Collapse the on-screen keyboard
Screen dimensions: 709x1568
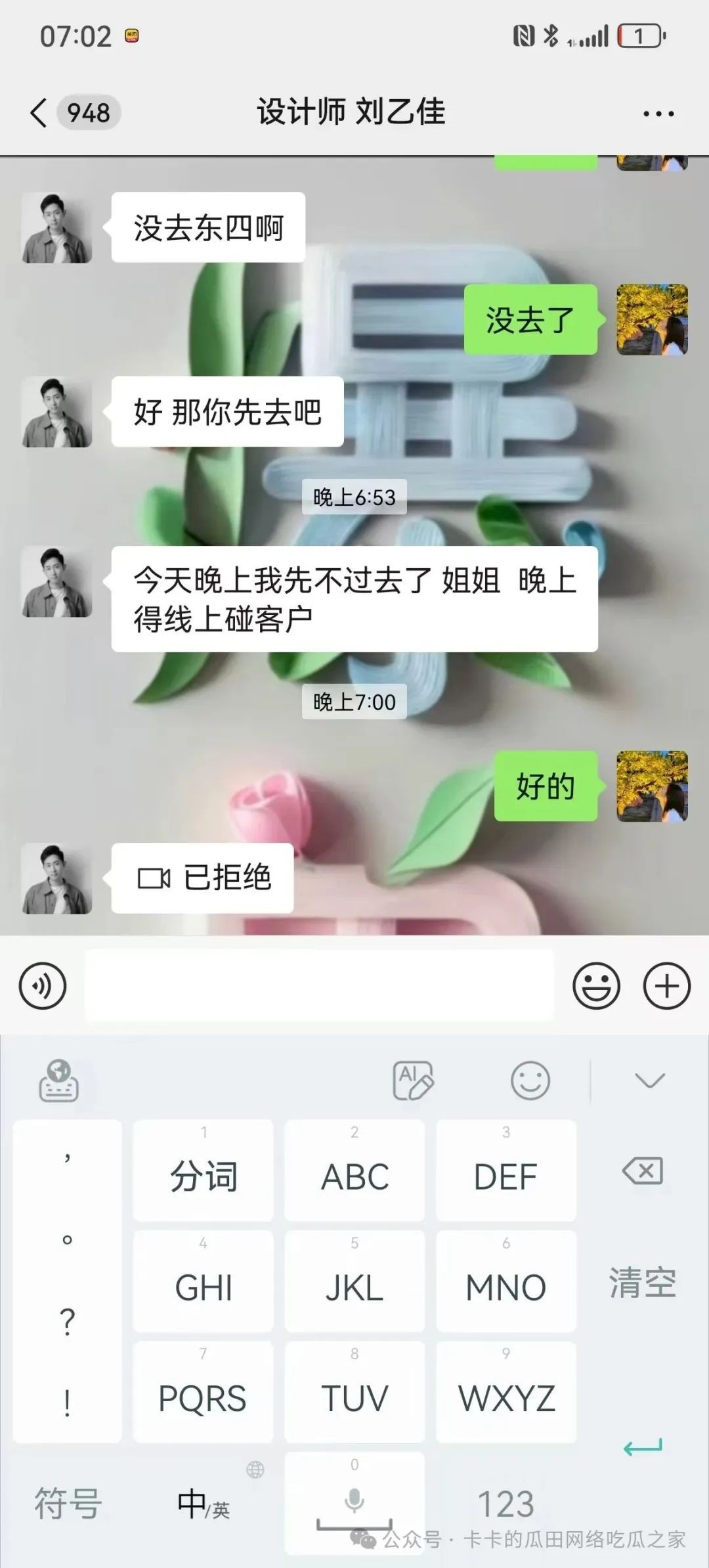click(x=649, y=1081)
